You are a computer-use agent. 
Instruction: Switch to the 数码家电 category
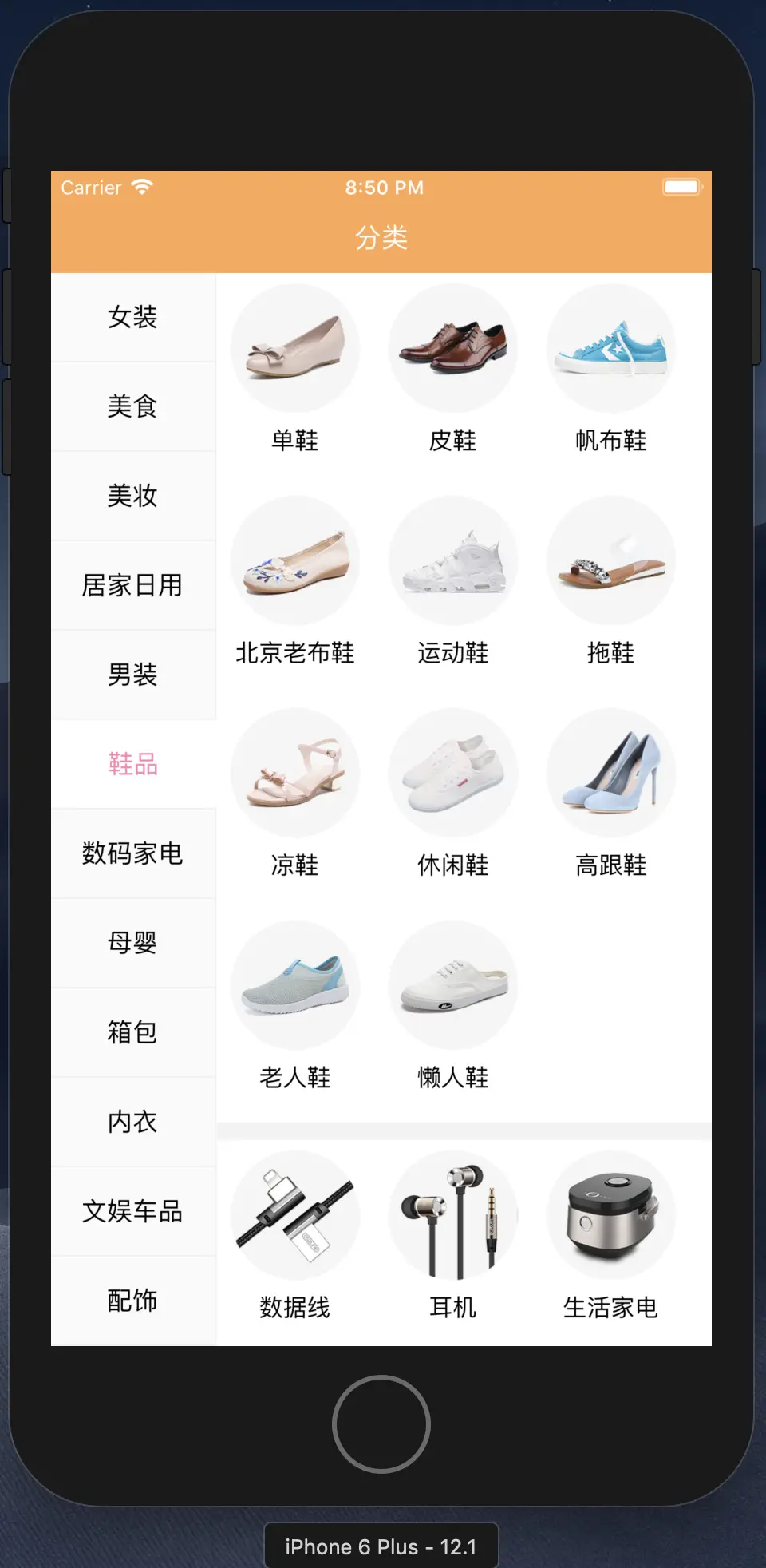pyautogui.click(x=133, y=853)
